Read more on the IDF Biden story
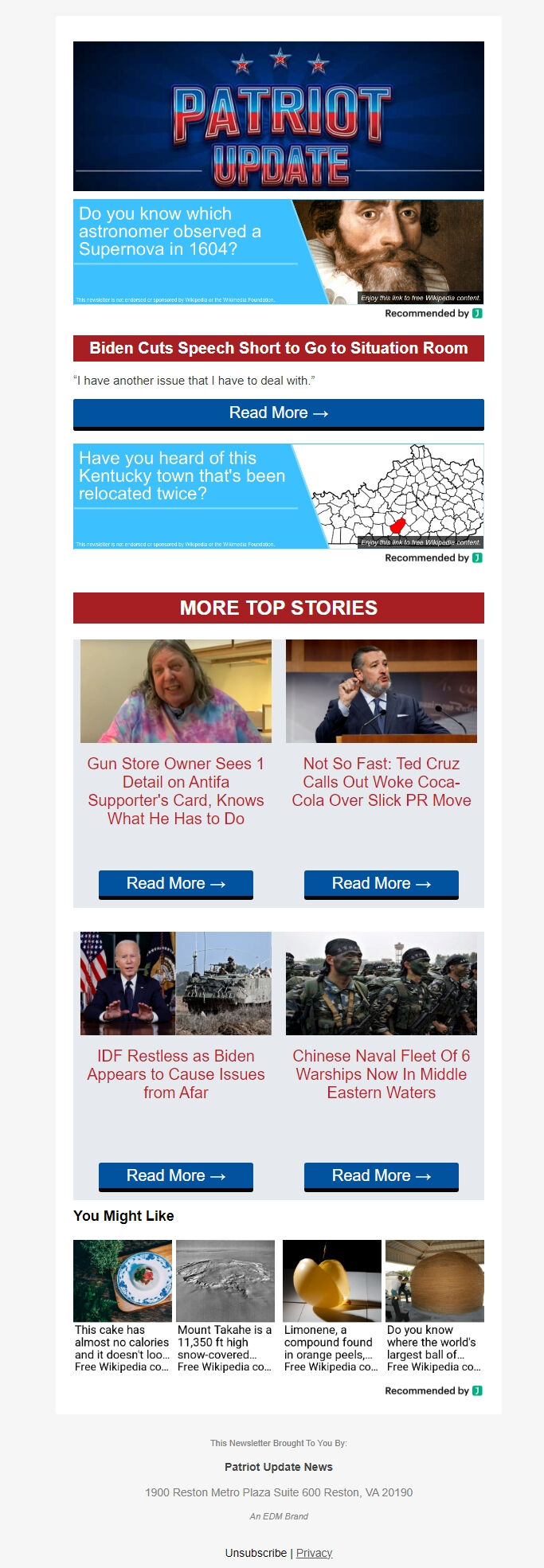The image size is (544, 1568). (175, 1175)
